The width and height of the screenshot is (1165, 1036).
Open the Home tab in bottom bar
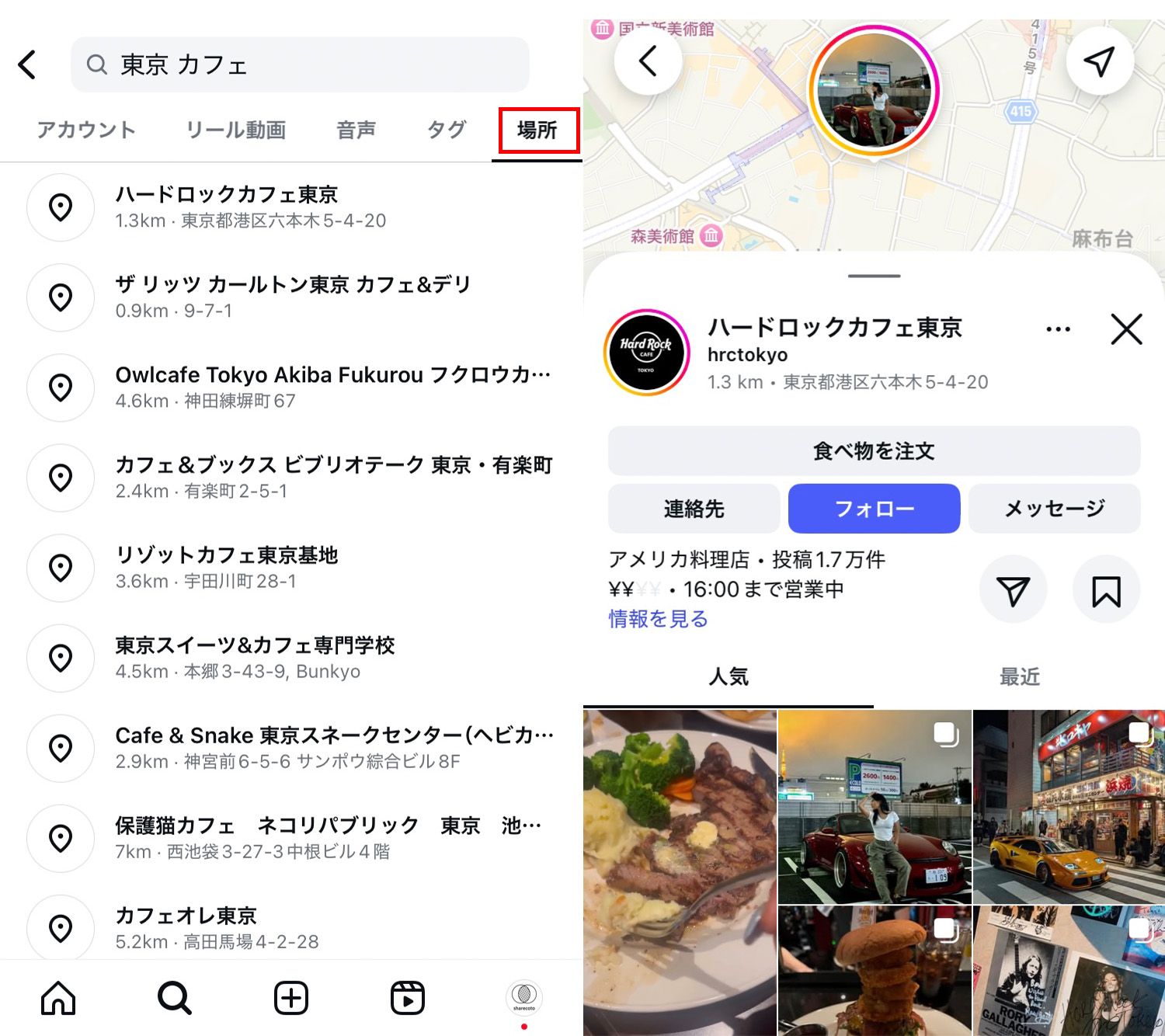[x=58, y=998]
